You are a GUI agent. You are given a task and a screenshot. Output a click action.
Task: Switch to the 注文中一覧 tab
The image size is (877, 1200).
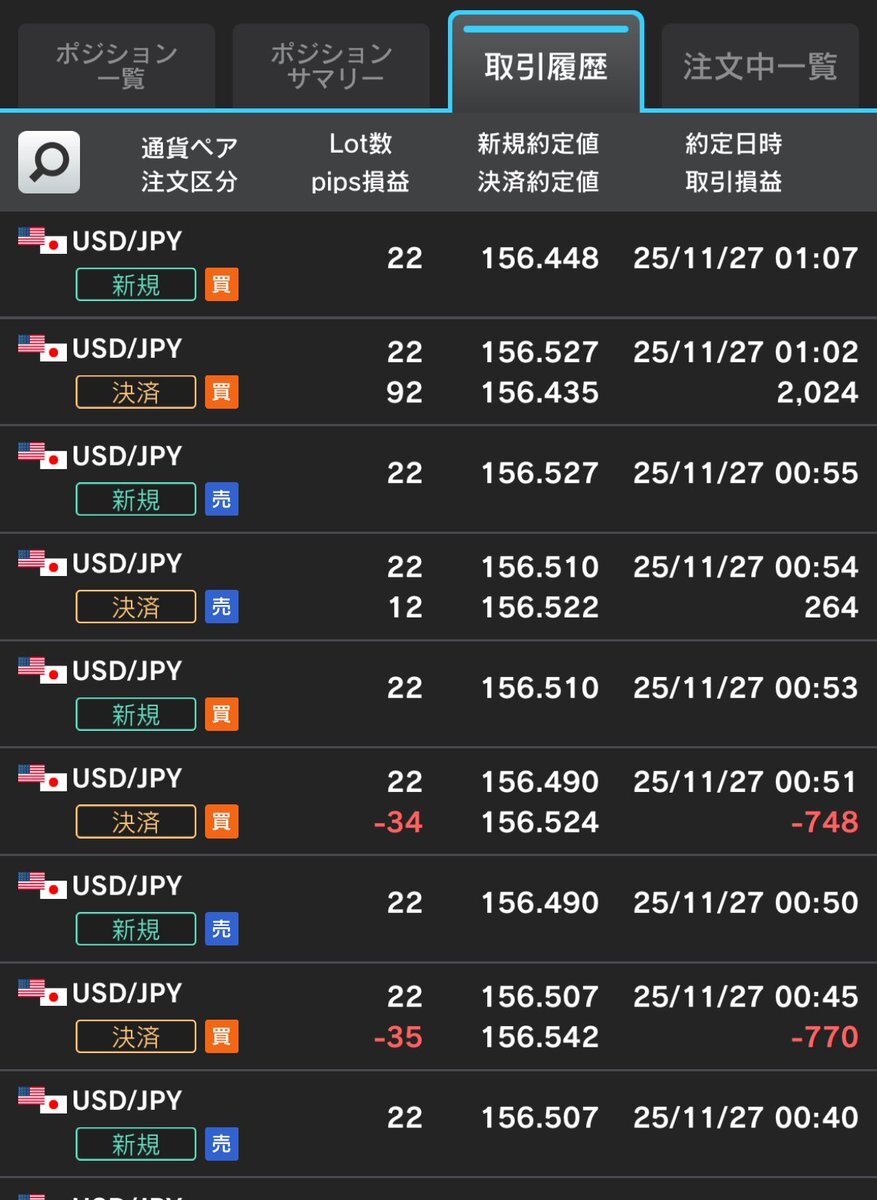[760, 66]
